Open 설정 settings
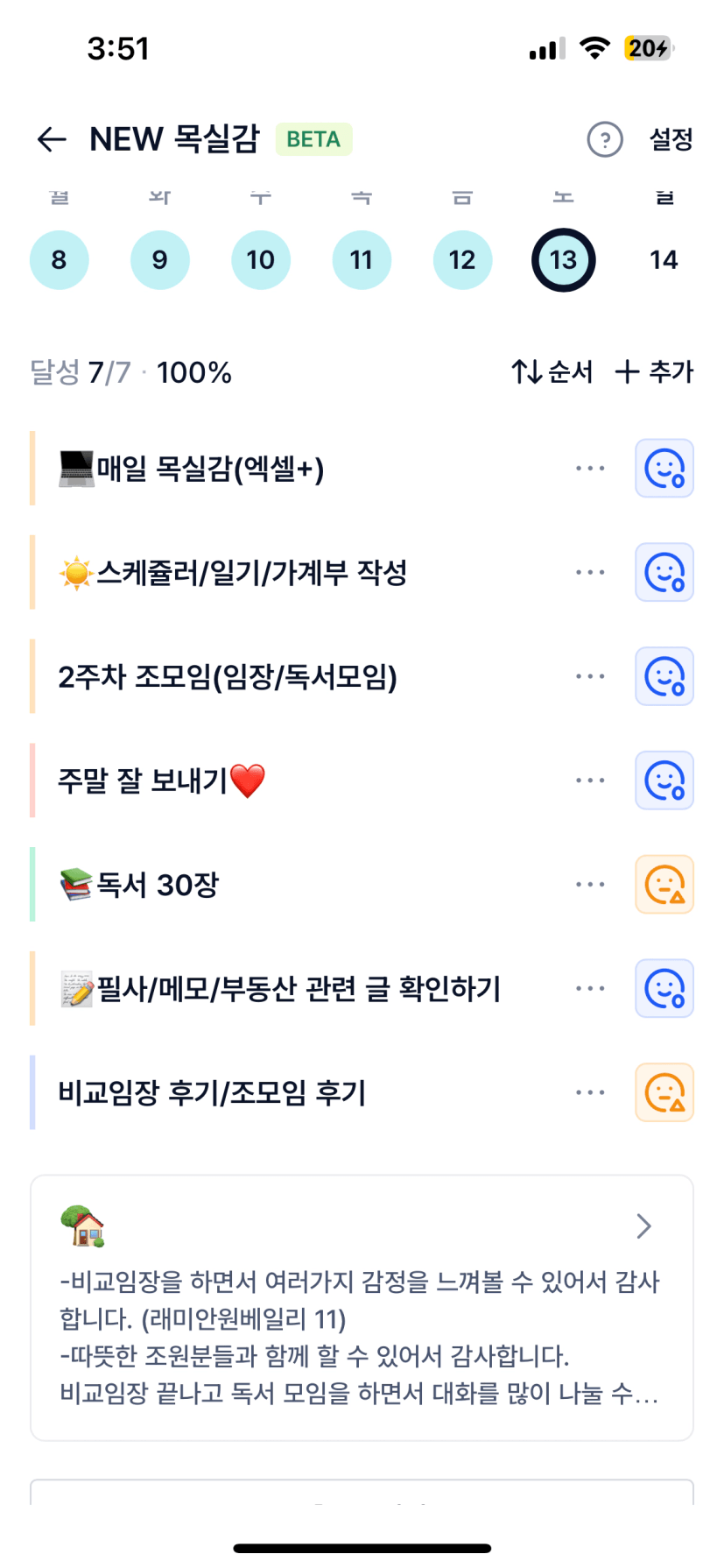 671,139
